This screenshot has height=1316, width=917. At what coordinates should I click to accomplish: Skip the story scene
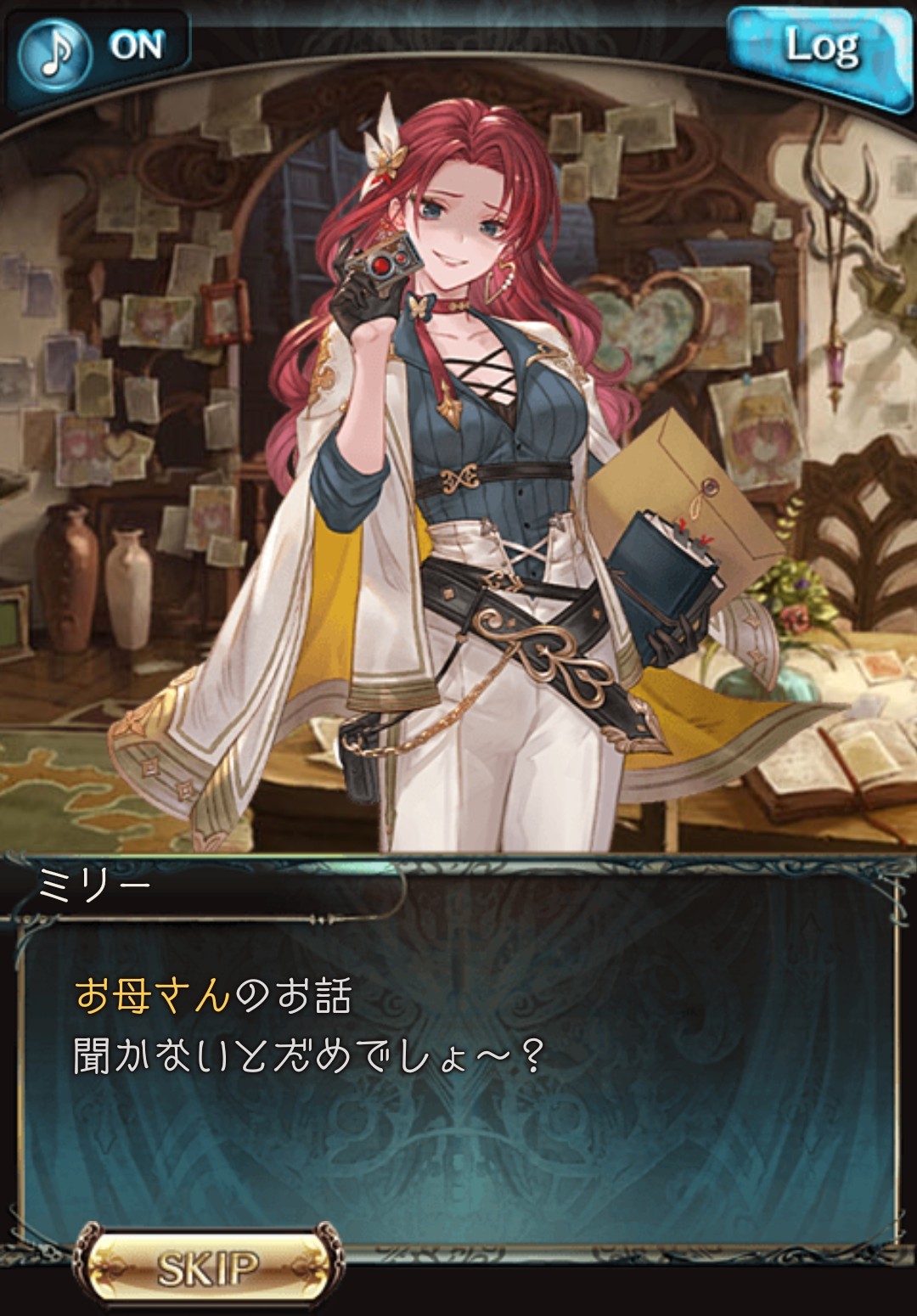(x=207, y=1268)
